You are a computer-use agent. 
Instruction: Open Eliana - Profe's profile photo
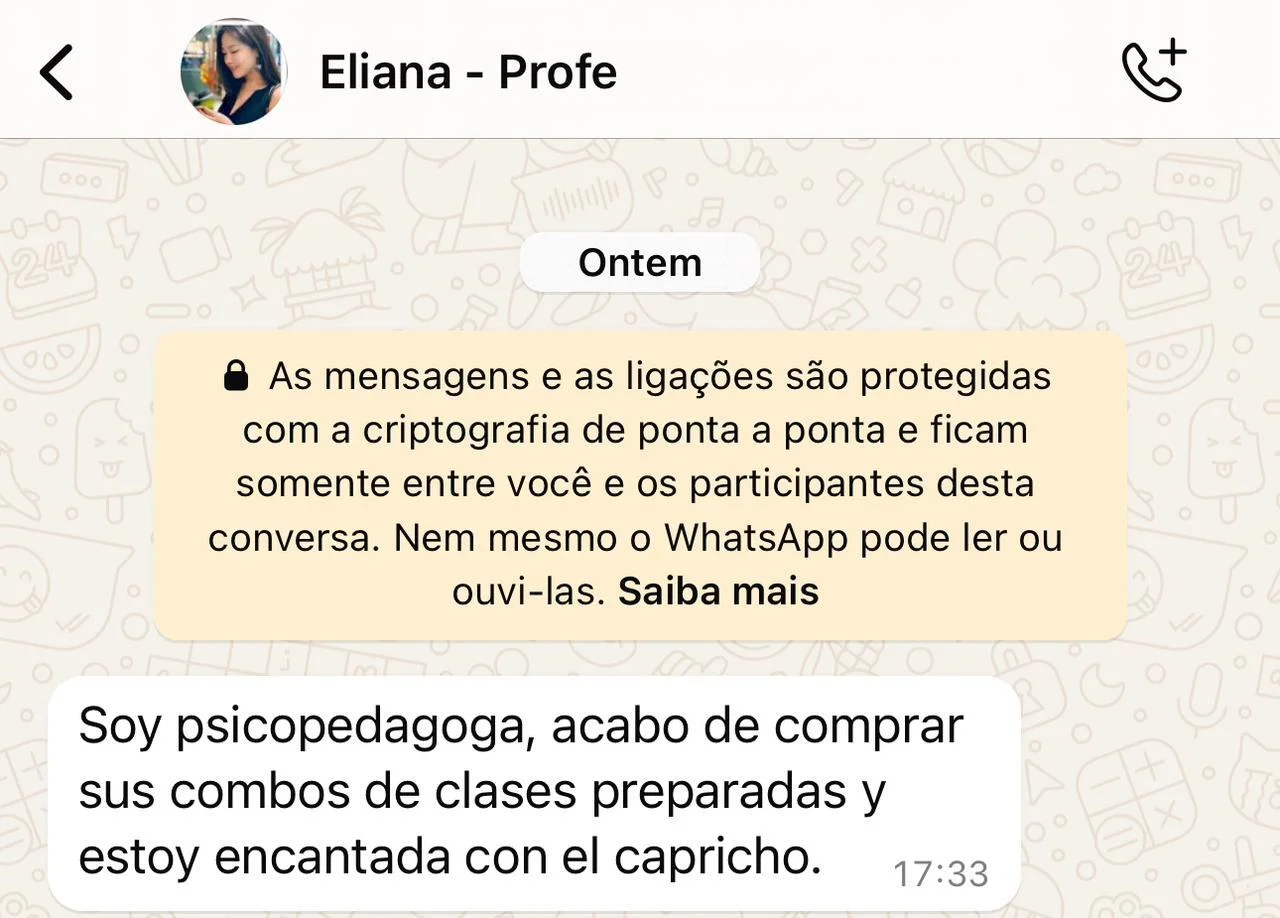[x=233, y=72]
